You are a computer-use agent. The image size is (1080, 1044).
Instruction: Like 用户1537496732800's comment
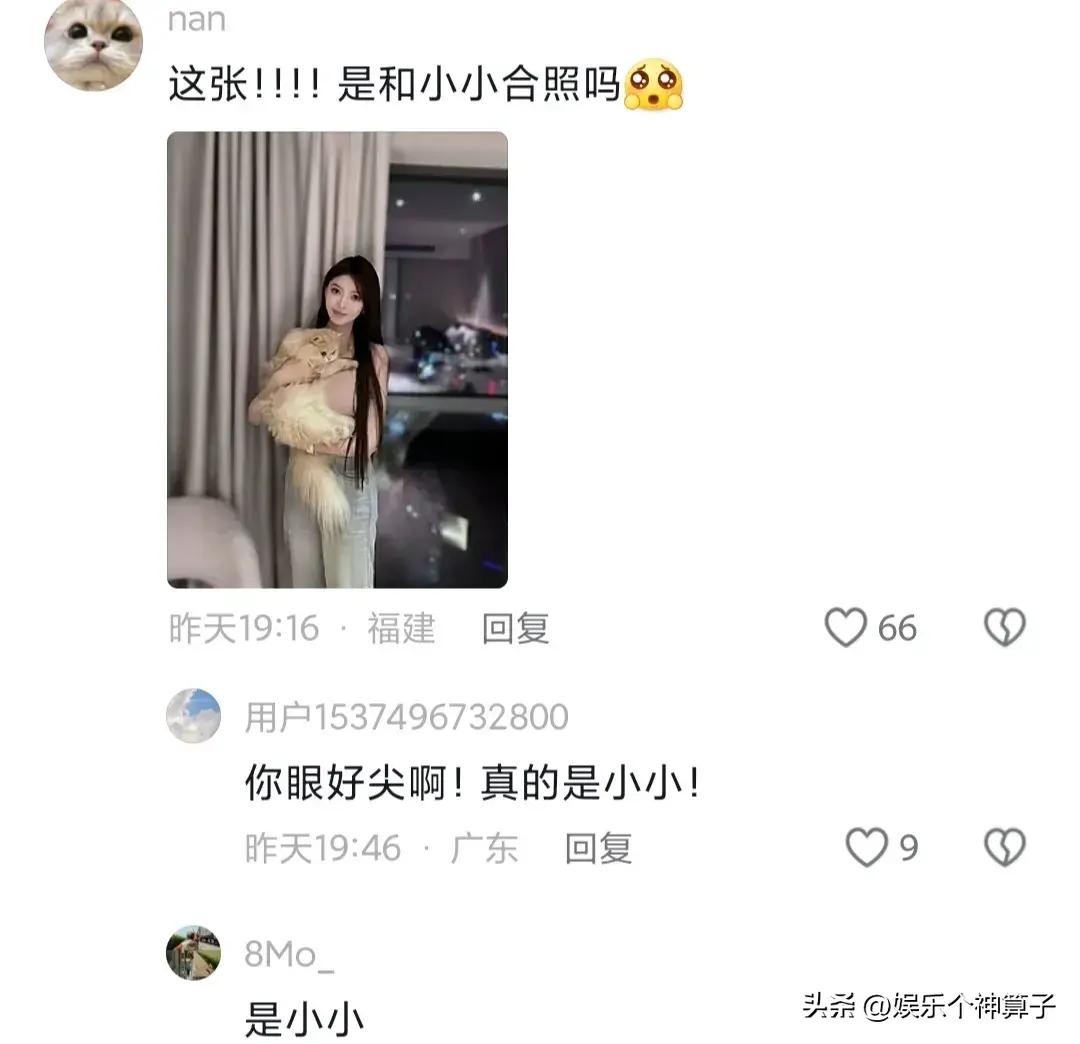(x=866, y=848)
